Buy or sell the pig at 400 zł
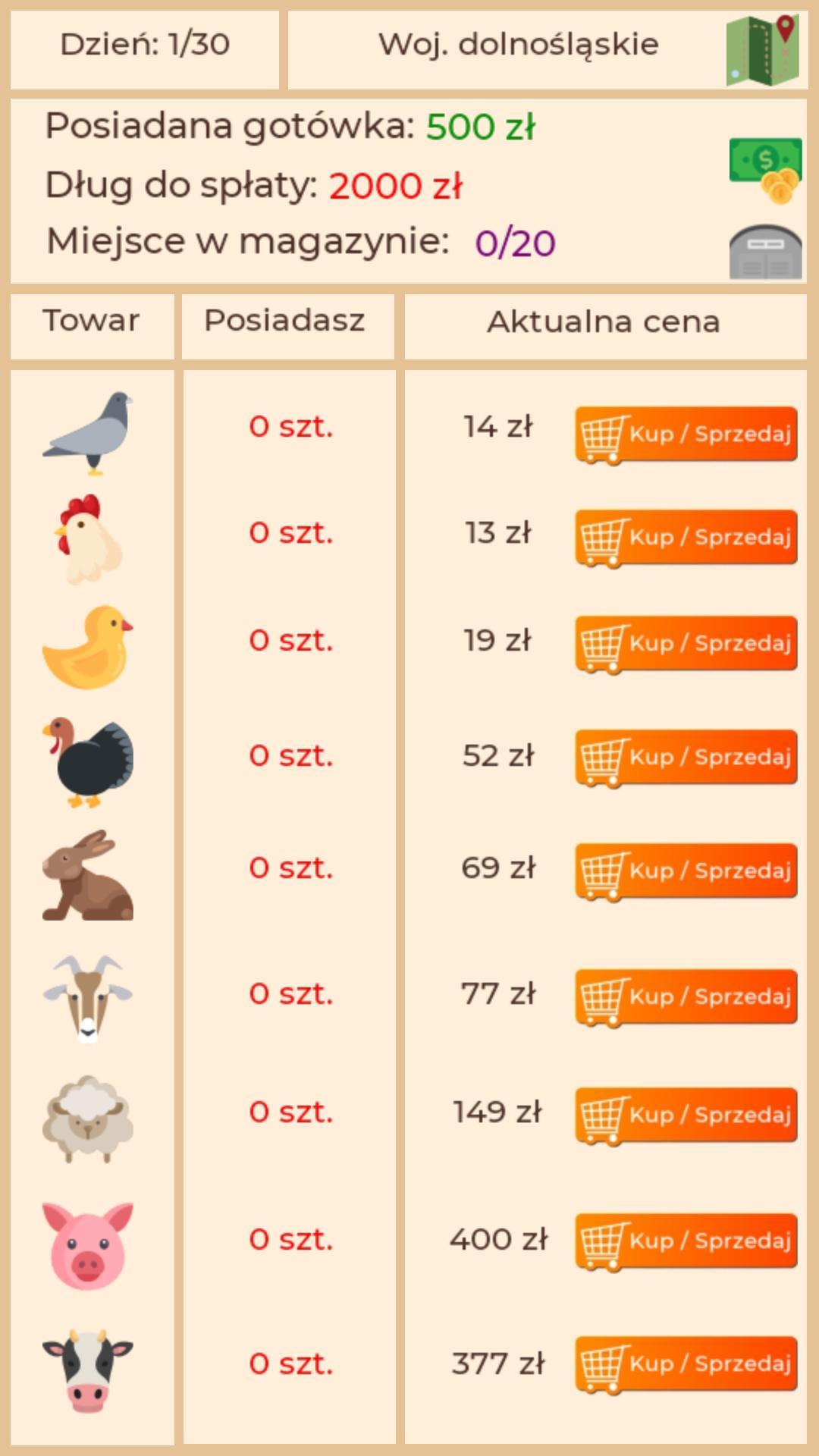The image size is (819, 1456). click(x=686, y=1241)
